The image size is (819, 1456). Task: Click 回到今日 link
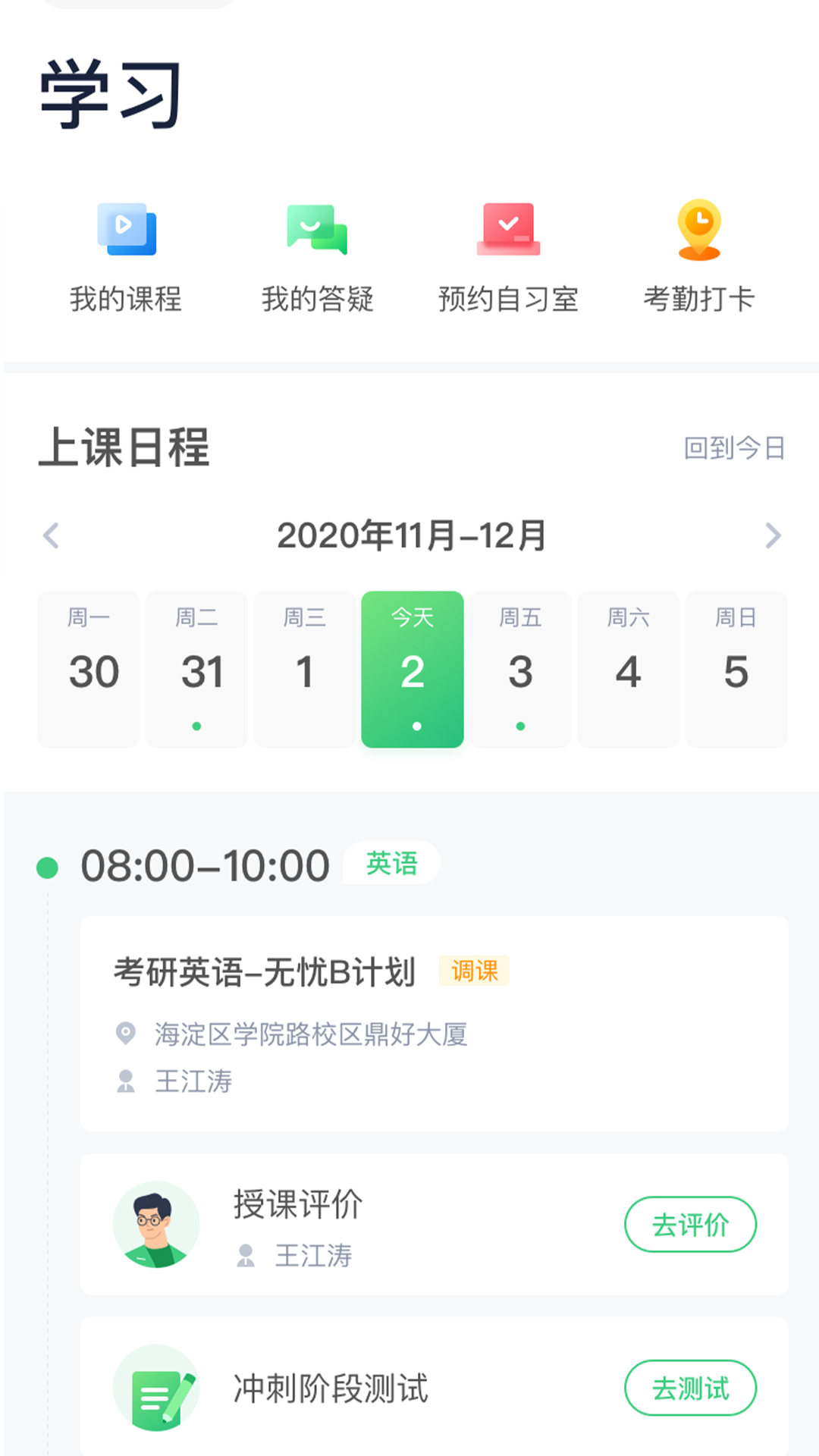pyautogui.click(x=735, y=447)
